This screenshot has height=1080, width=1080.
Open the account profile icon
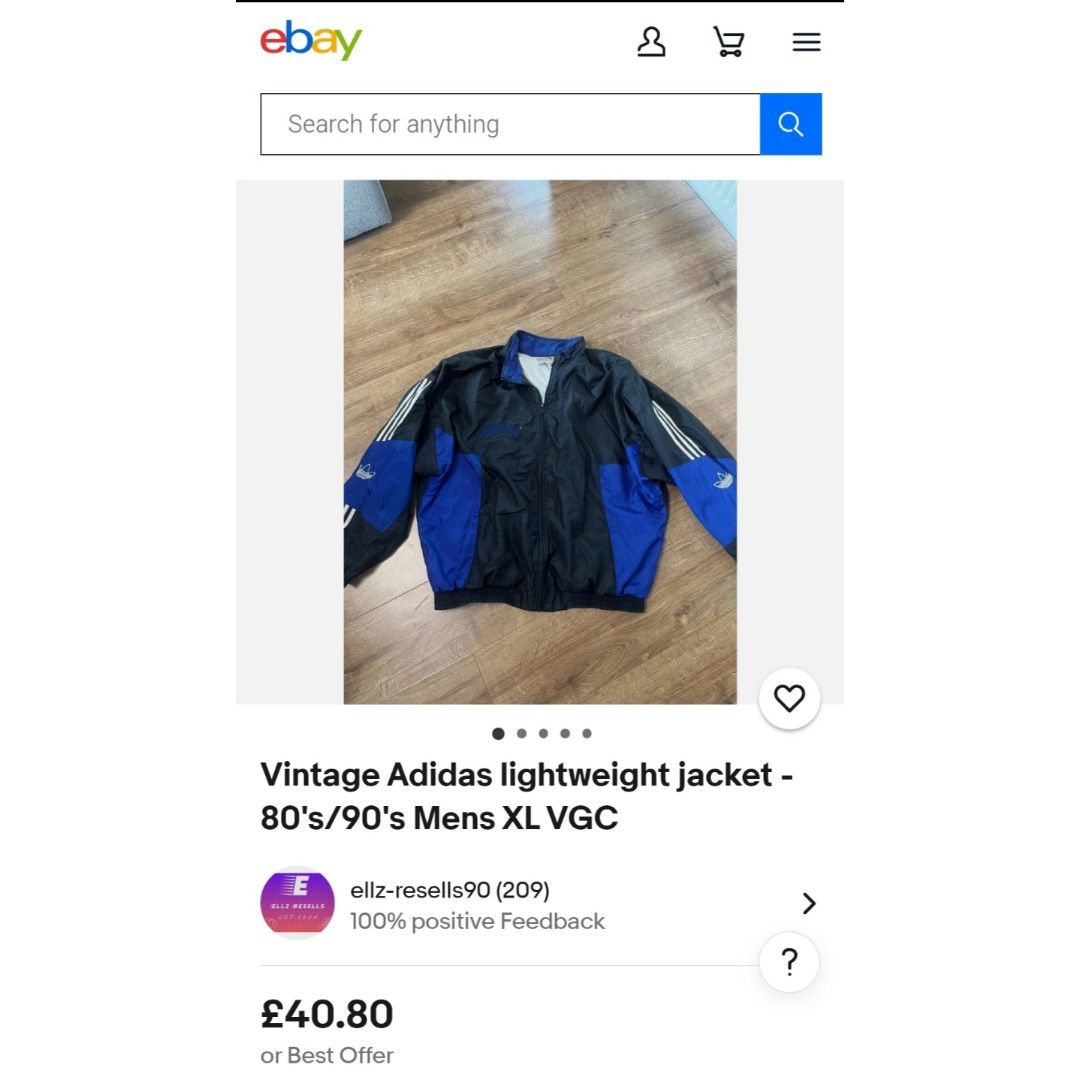pyautogui.click(x=651, y=42)
